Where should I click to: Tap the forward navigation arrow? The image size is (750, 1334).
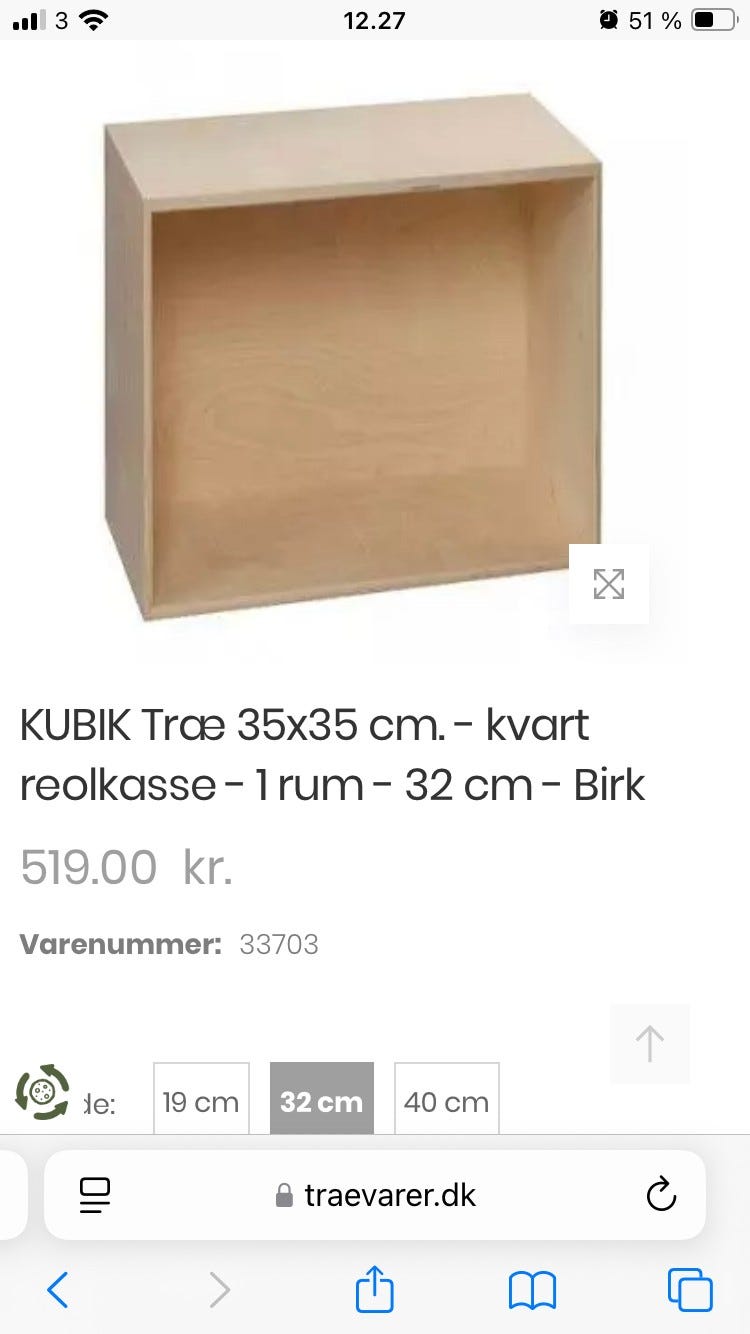219,1290
